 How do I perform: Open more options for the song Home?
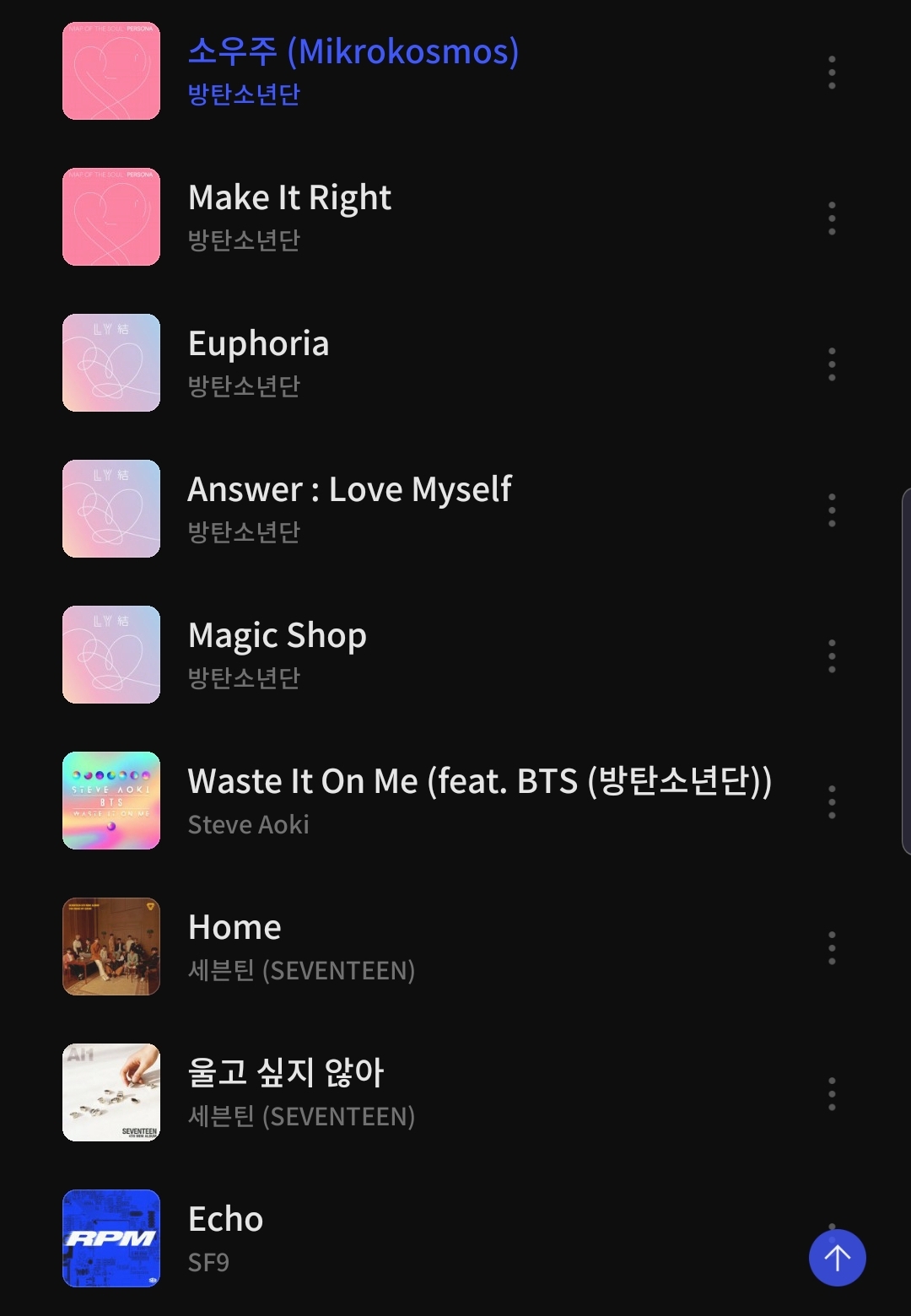pyautogui.click(x=832, y=948)
